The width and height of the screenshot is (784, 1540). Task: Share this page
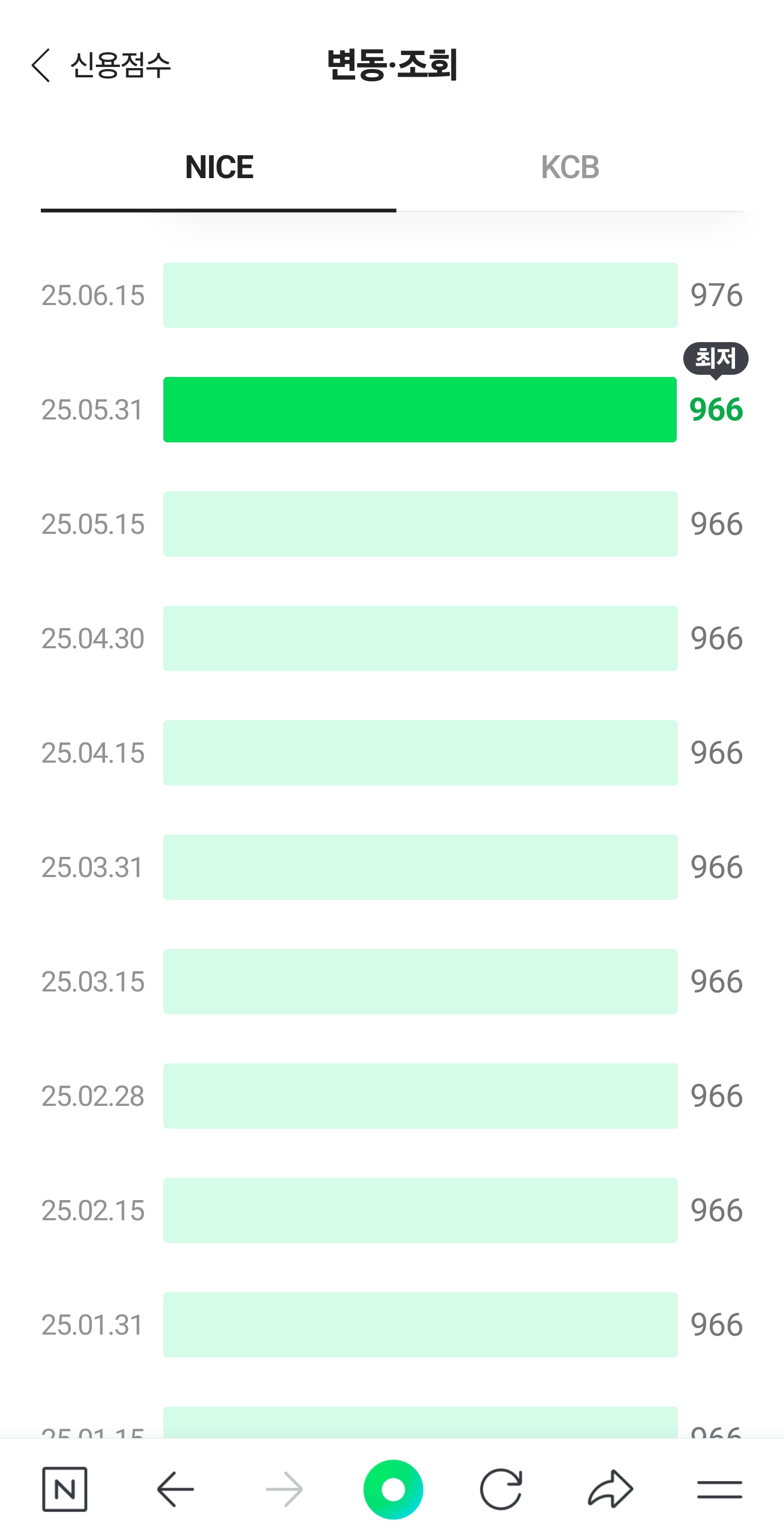click(x=610, y=1489)
